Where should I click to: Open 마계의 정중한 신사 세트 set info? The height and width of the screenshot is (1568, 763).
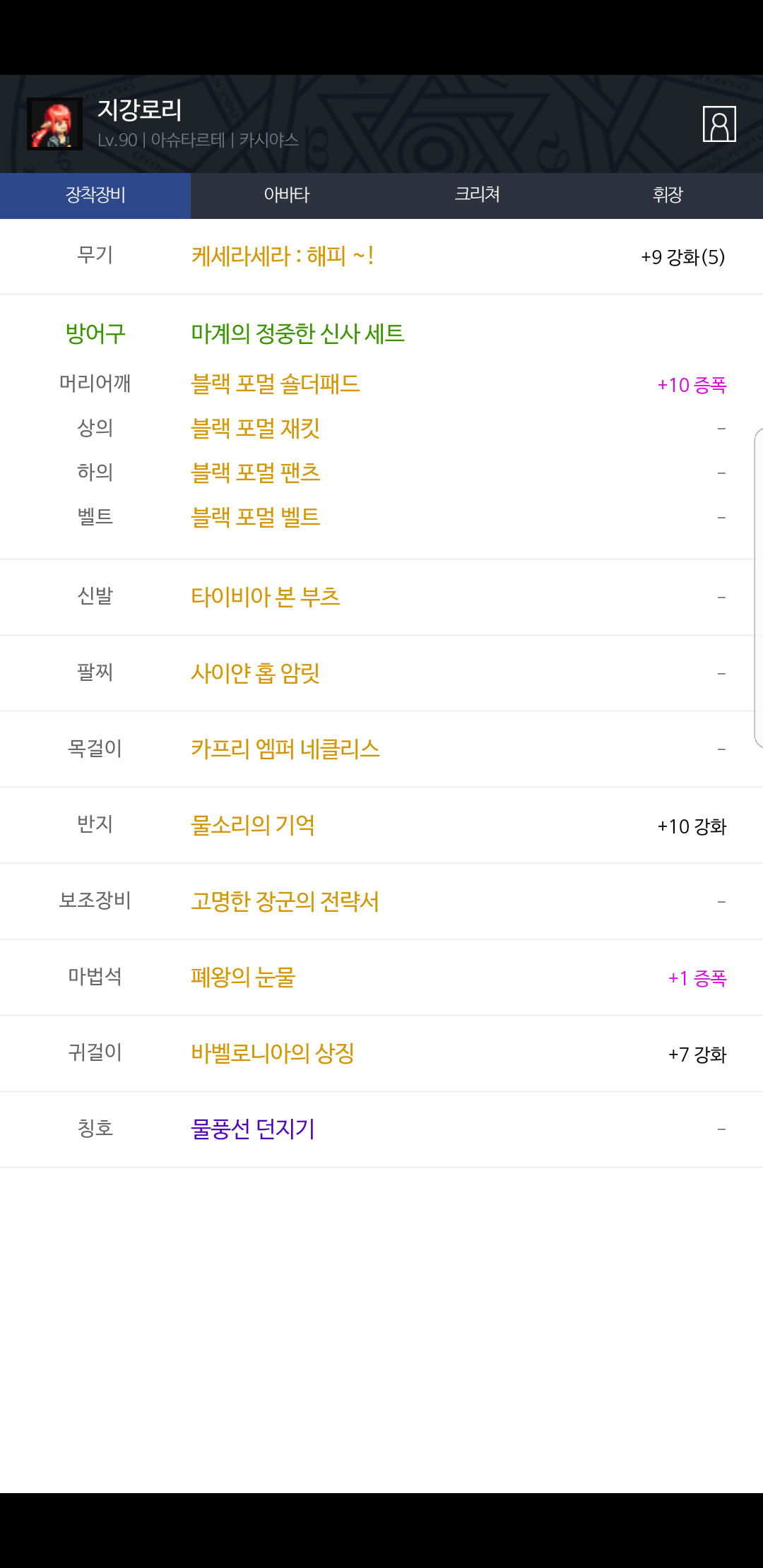point(297,333)
